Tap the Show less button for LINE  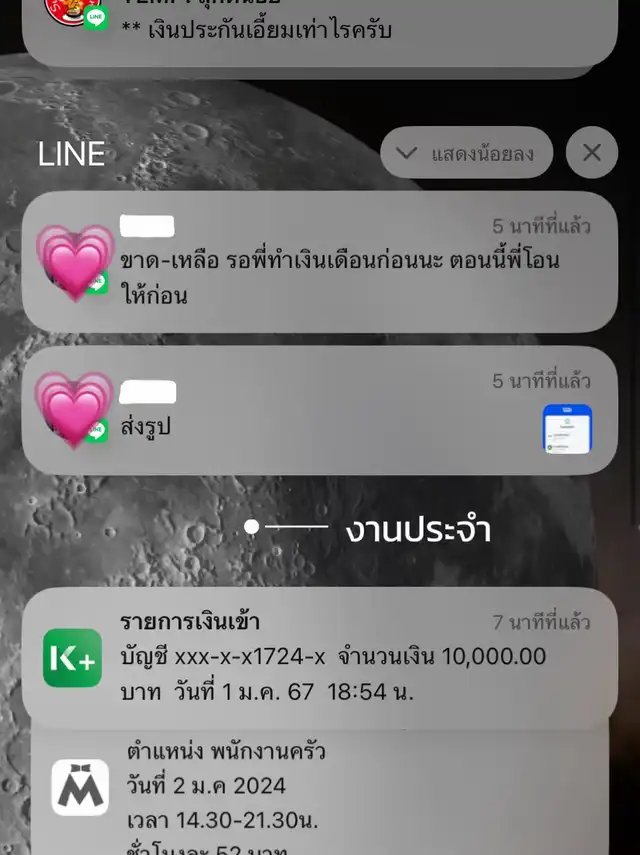[x=466, y=153]
